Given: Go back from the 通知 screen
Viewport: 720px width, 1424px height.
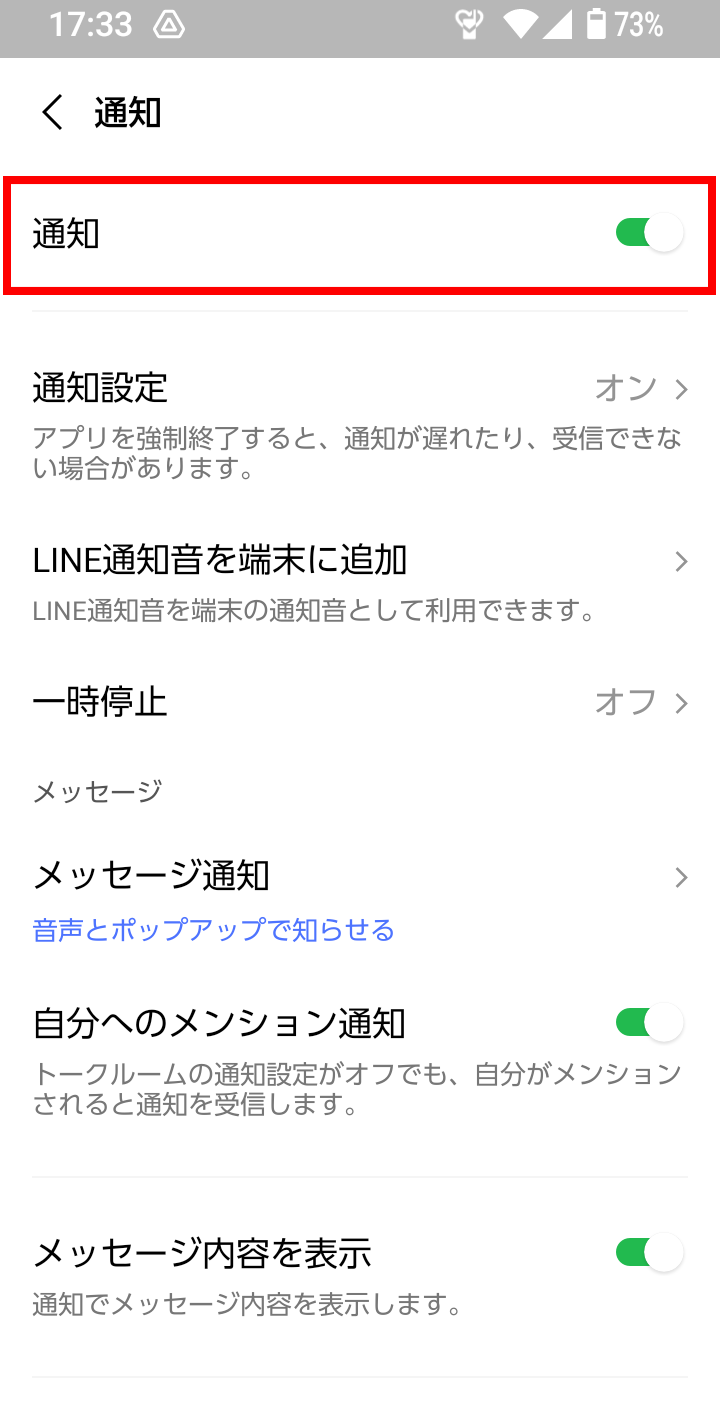Looking at the screenshot, I should pyautogui.click(x=52, y=113).
